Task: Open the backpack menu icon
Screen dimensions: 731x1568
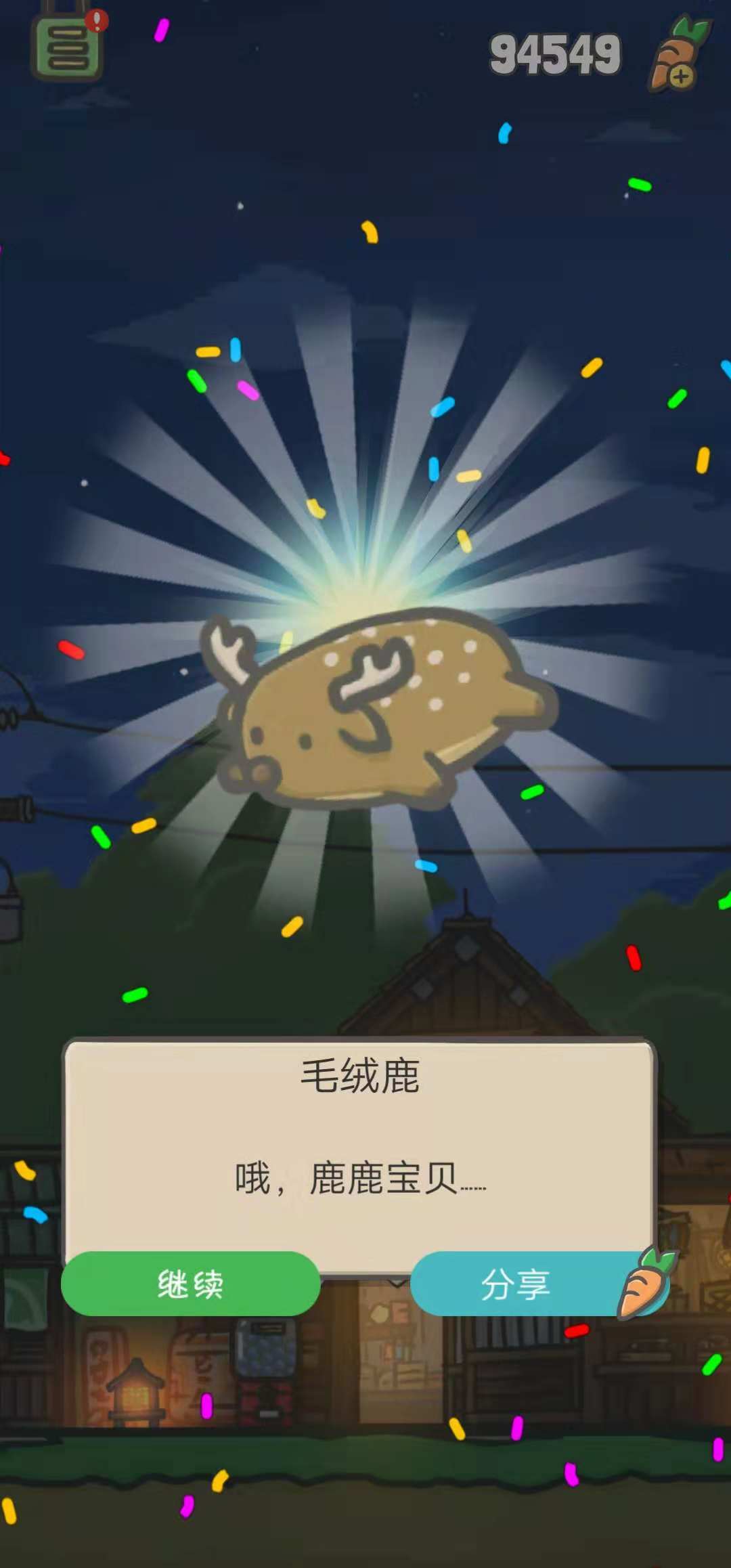Action: 68,47
